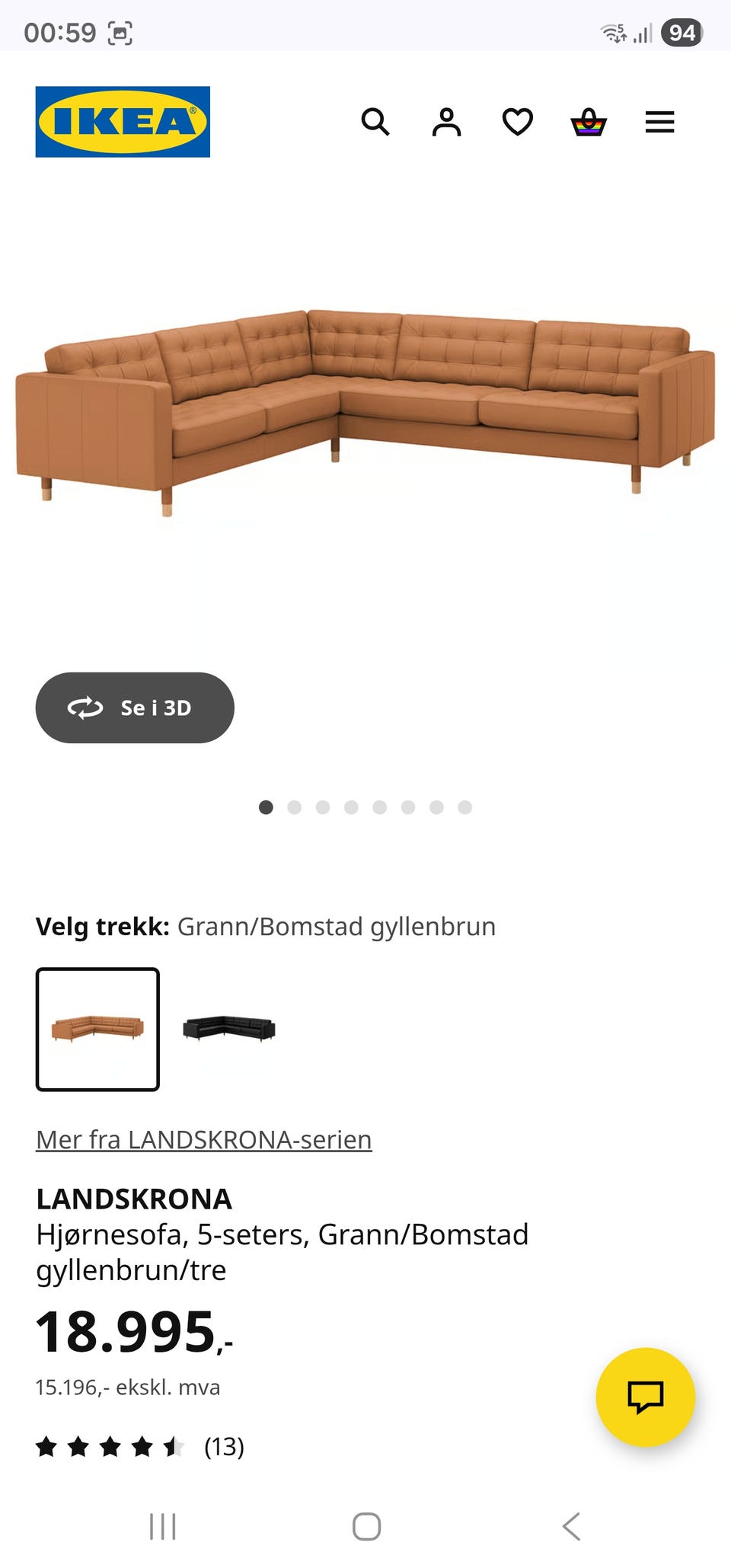
Task: Tap the star rating row
Action: (110, 1445)
